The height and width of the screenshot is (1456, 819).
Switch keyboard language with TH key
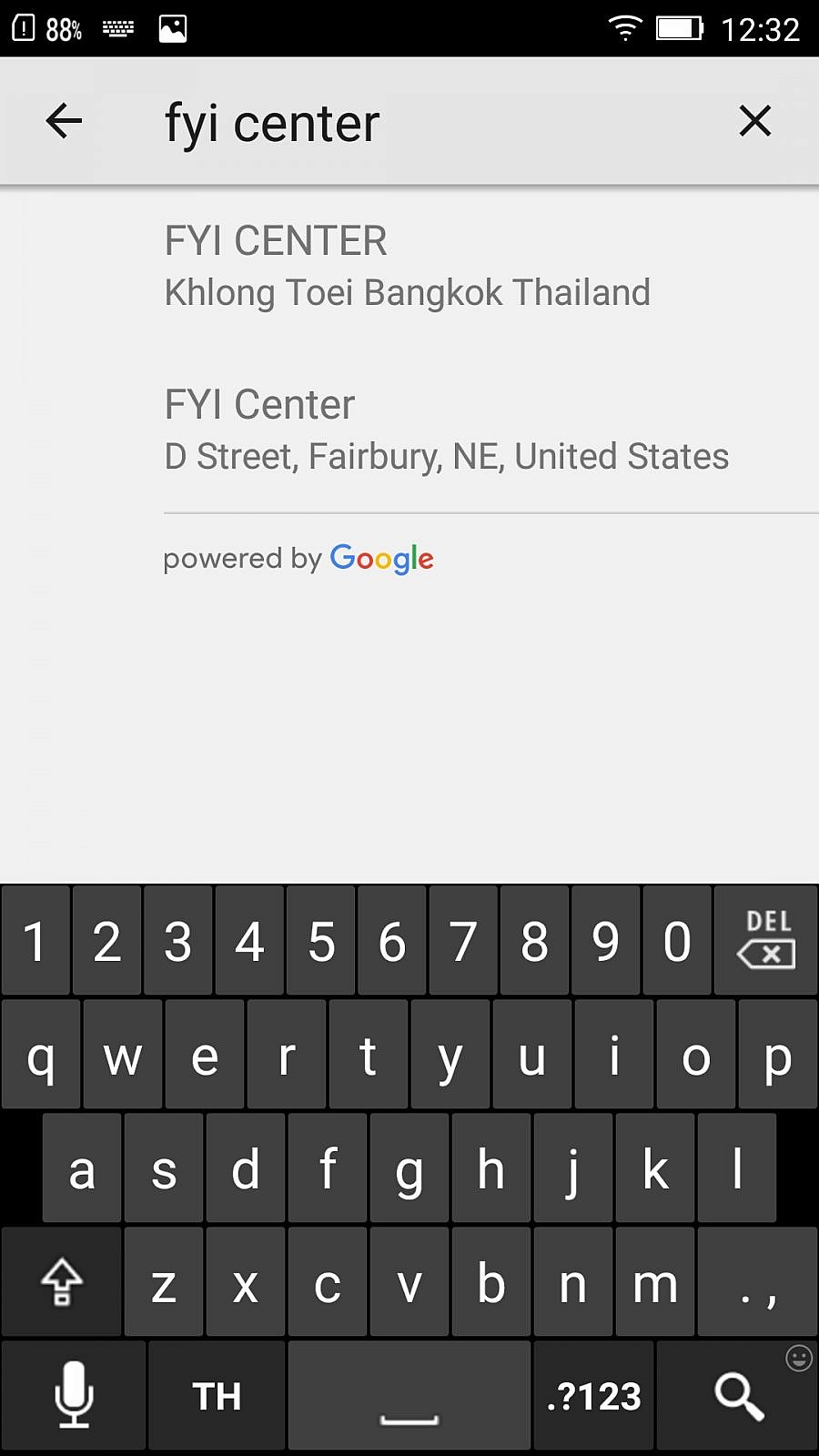pyautogui.click(x=217, y=1395)
